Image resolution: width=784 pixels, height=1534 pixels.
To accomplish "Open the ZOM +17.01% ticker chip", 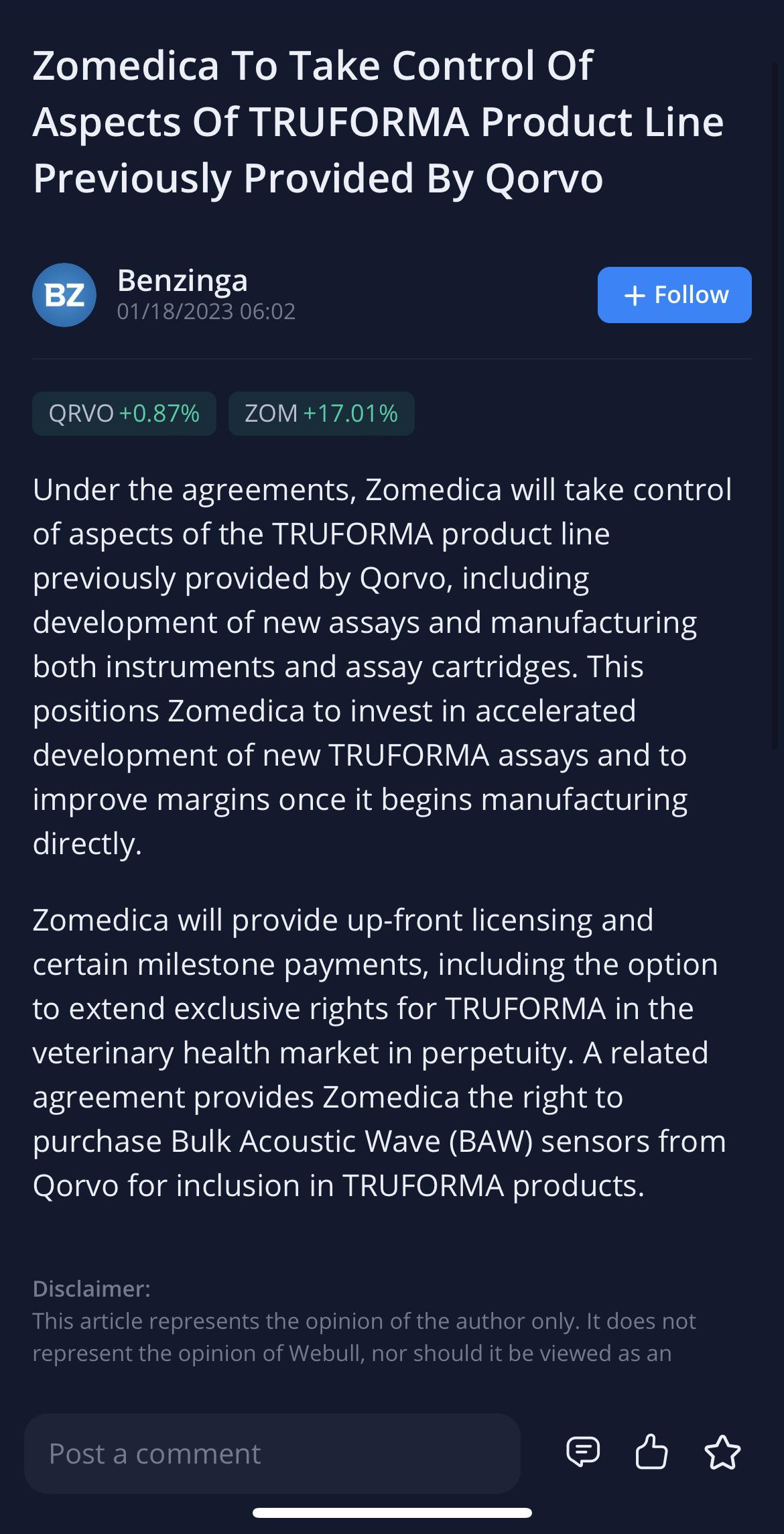I will [x=321, y=413].
